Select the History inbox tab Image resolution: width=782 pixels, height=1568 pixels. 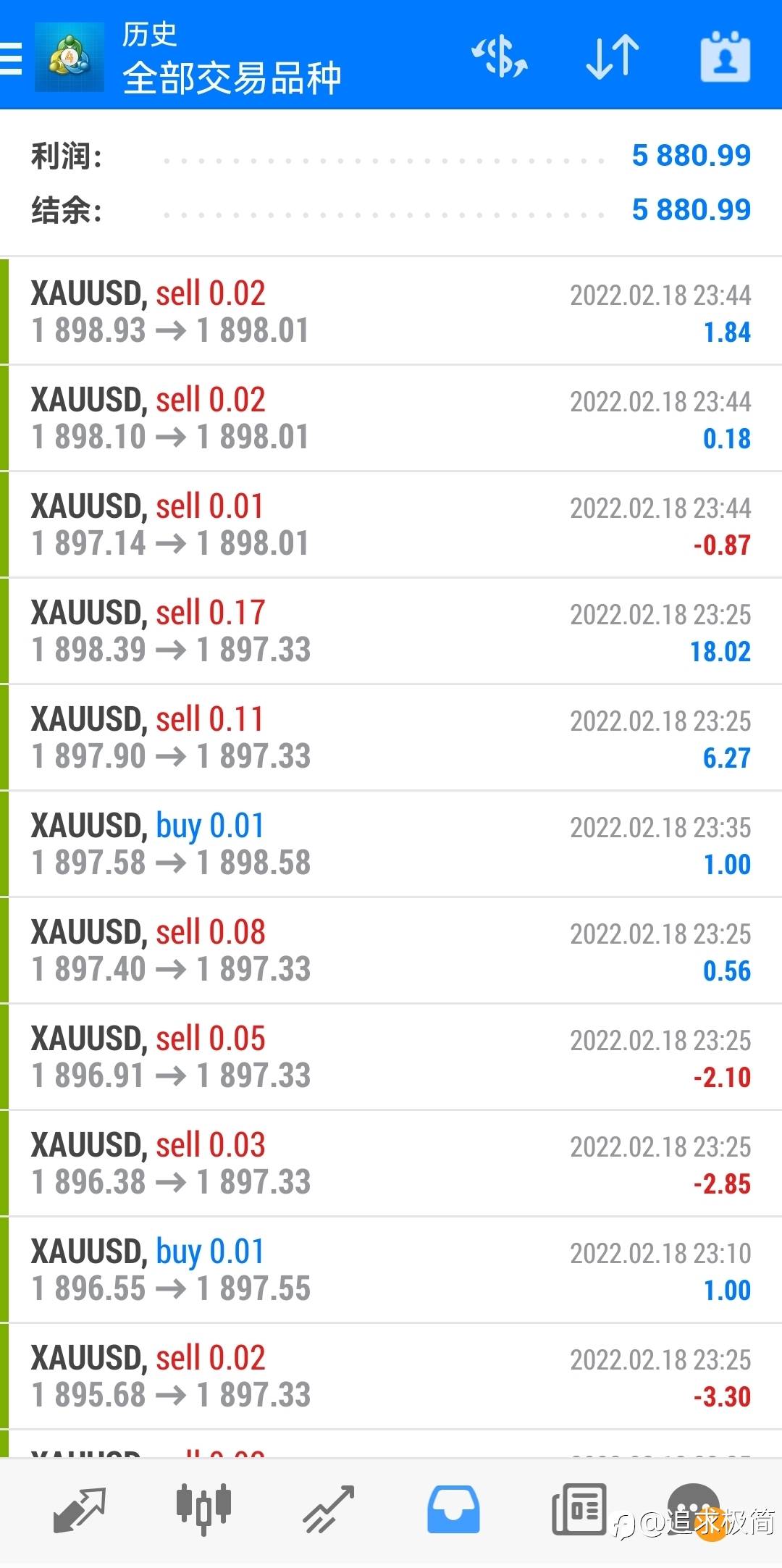[x=453, y=1509]
